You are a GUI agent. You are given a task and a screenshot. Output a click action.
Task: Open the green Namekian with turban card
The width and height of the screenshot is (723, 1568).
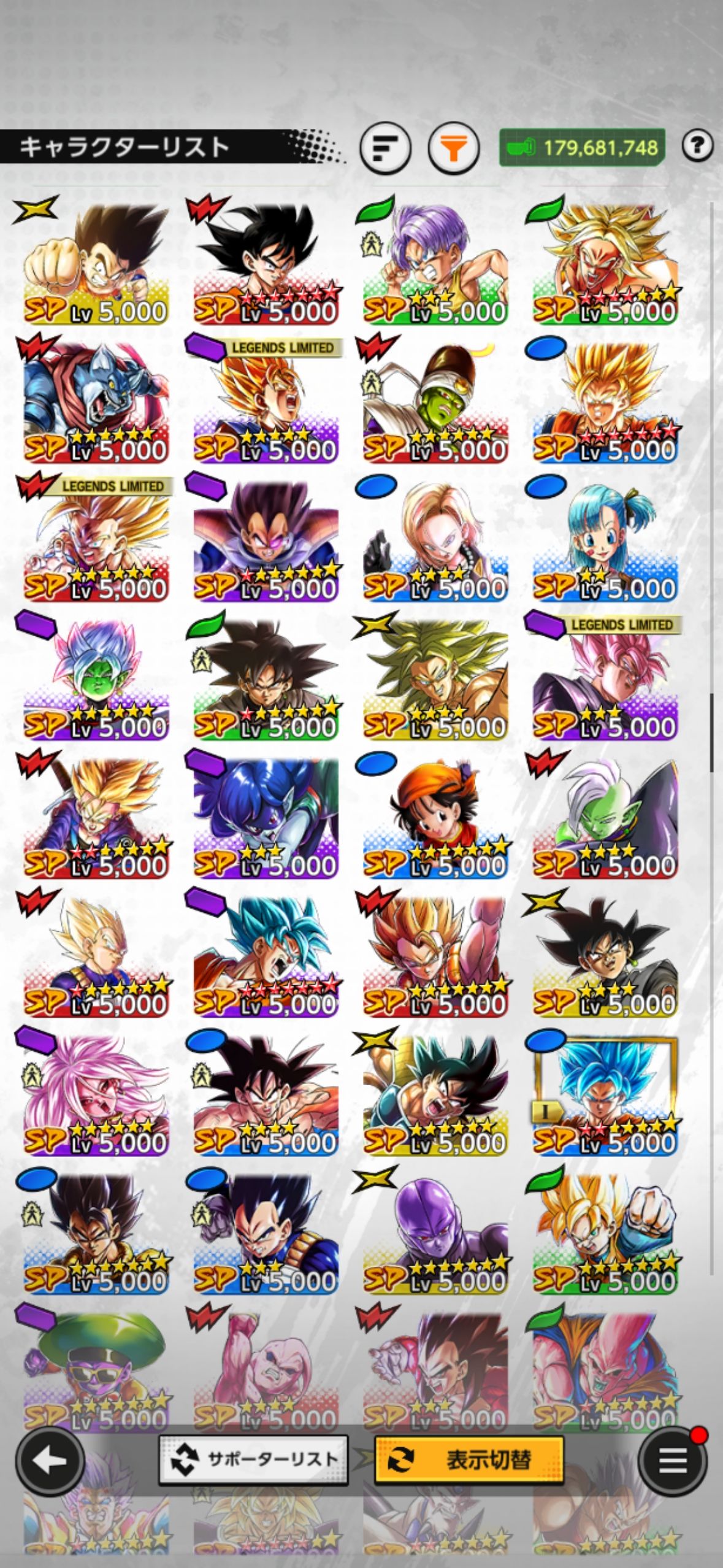[435, 401]
